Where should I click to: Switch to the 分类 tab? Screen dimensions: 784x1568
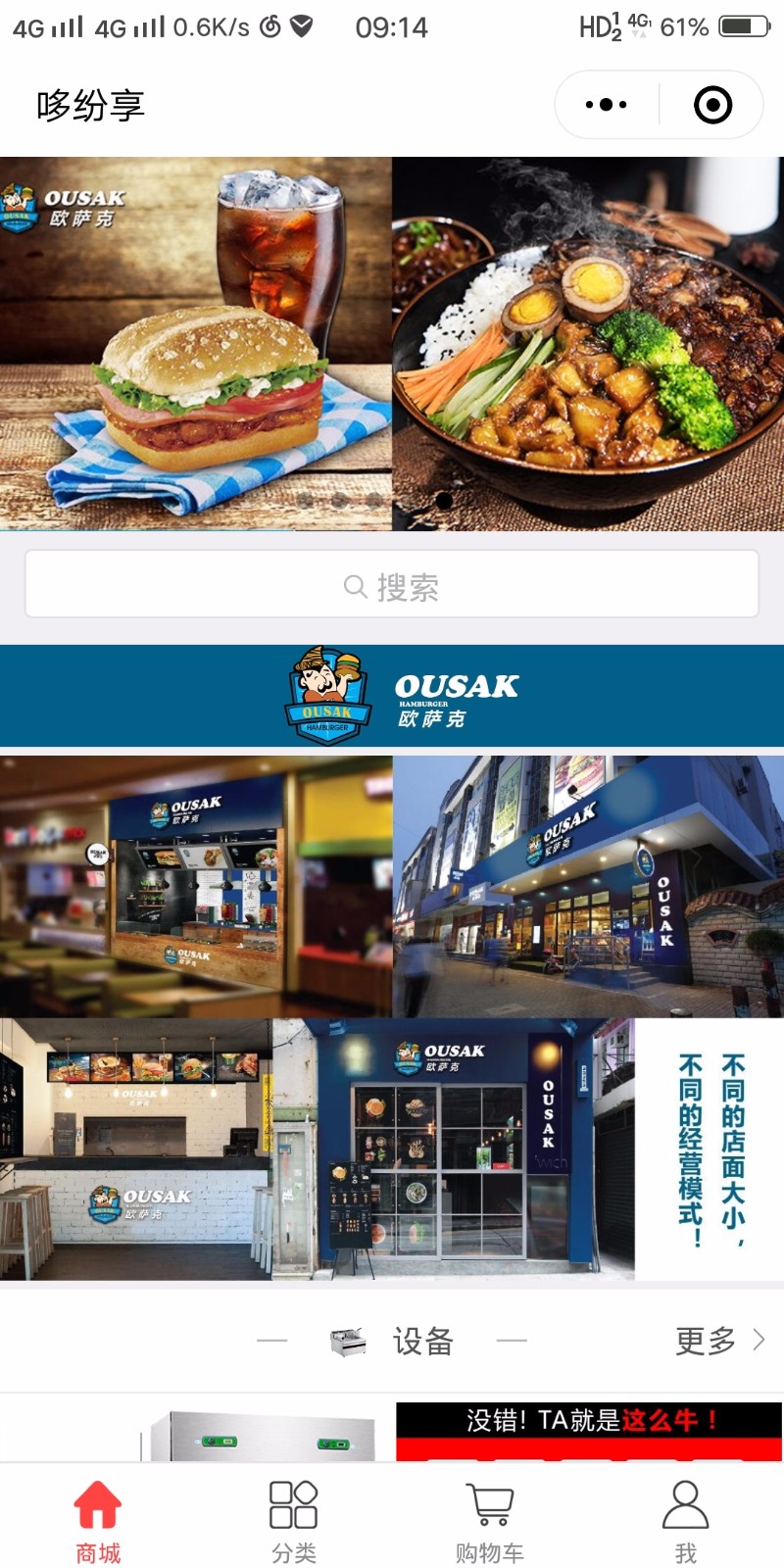pyautogui.click(x=294, y=1519)
